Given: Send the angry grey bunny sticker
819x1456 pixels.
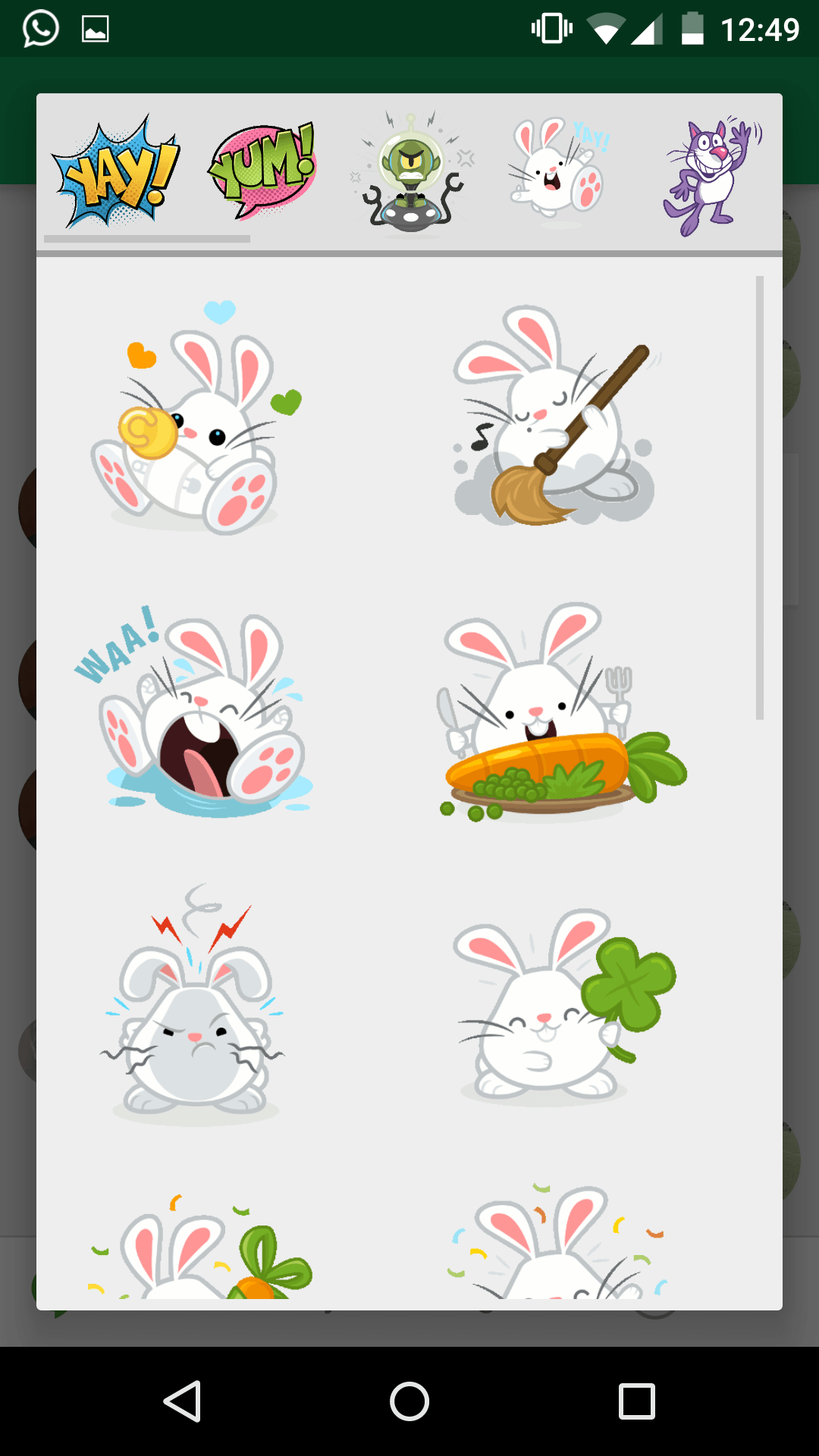Looking at the screenshot, I should click(194, 1009).
